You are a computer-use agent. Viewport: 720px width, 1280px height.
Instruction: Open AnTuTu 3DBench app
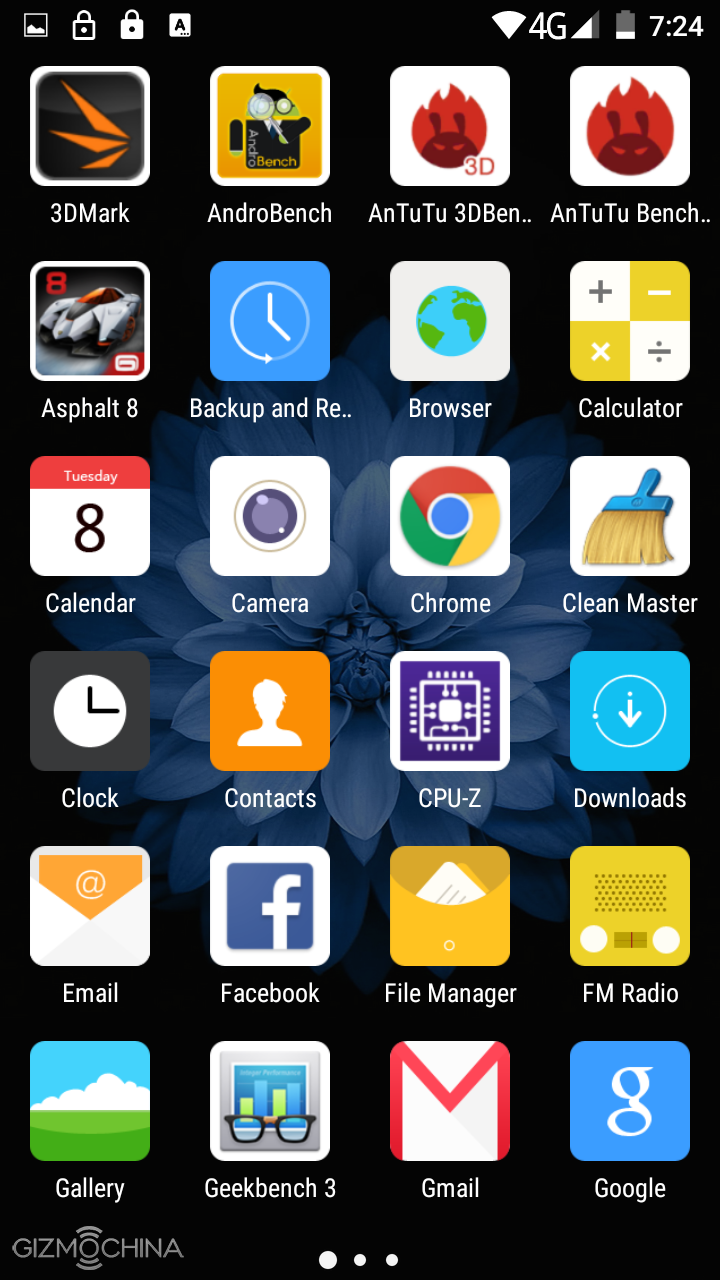(450, 127)
